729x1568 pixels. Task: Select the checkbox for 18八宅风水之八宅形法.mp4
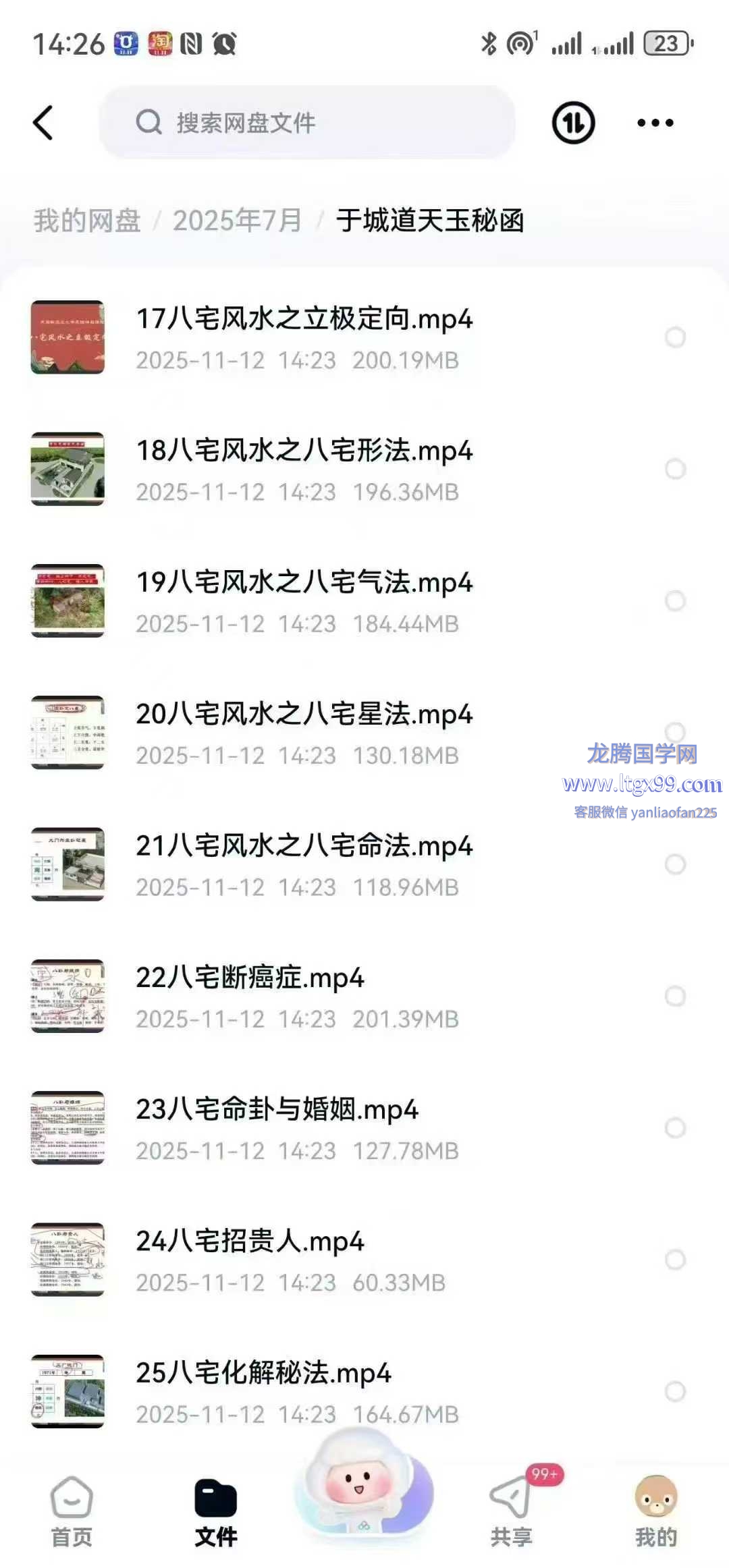tap(675, 469)
